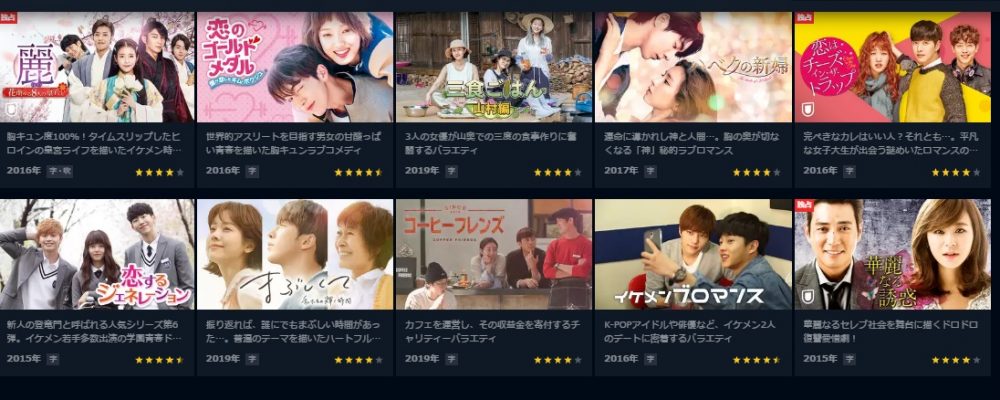Open ハベクの新婦 romance drama

click(692, 68)
